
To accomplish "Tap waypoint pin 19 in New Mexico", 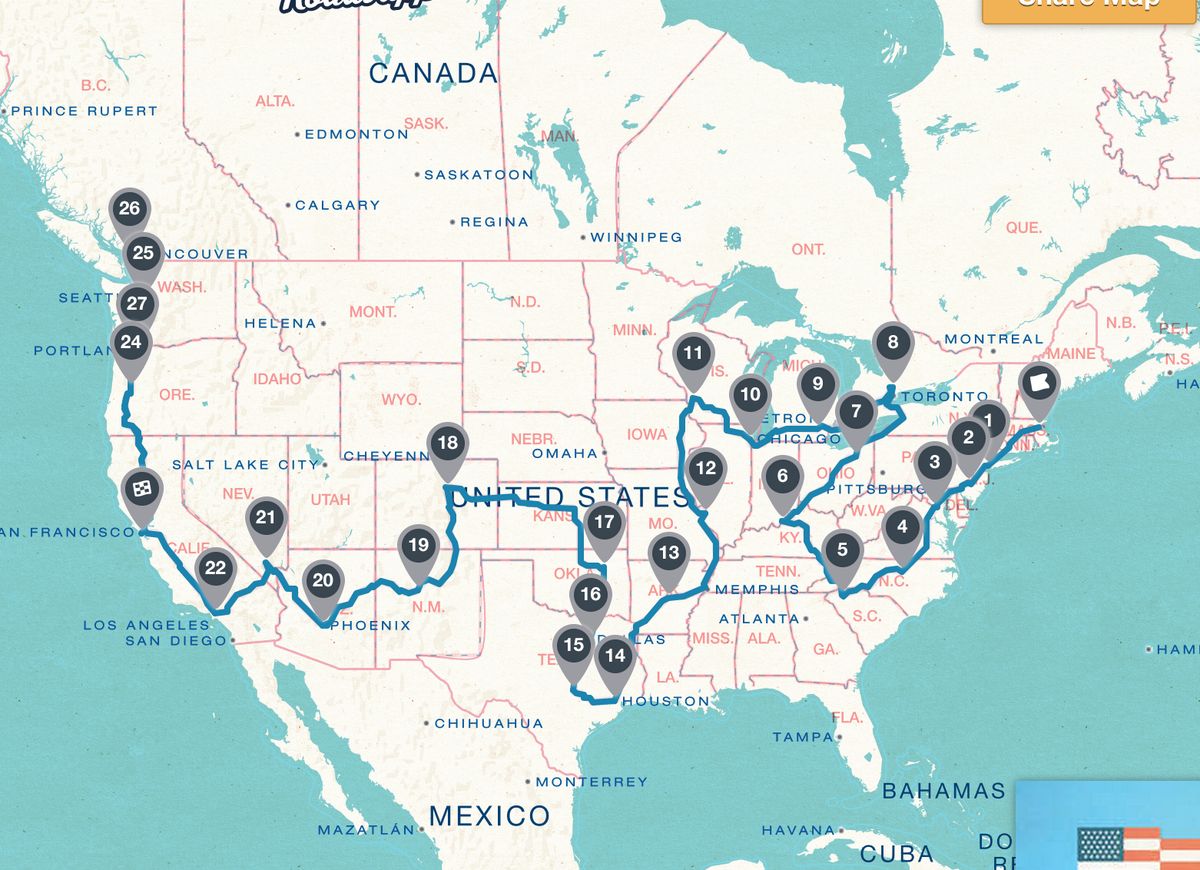I will click(418, 546).
